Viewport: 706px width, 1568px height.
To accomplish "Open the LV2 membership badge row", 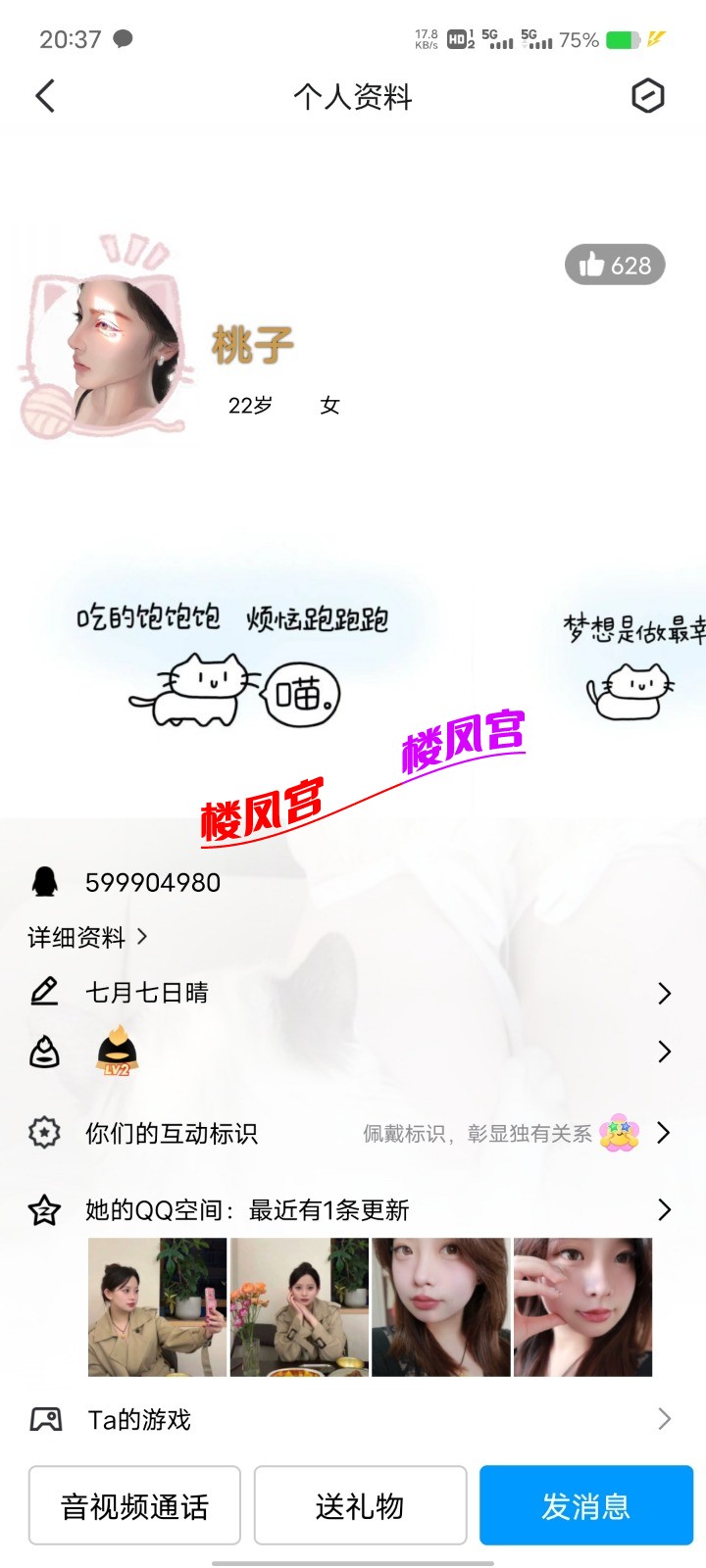I will (x=353, y=1052).
